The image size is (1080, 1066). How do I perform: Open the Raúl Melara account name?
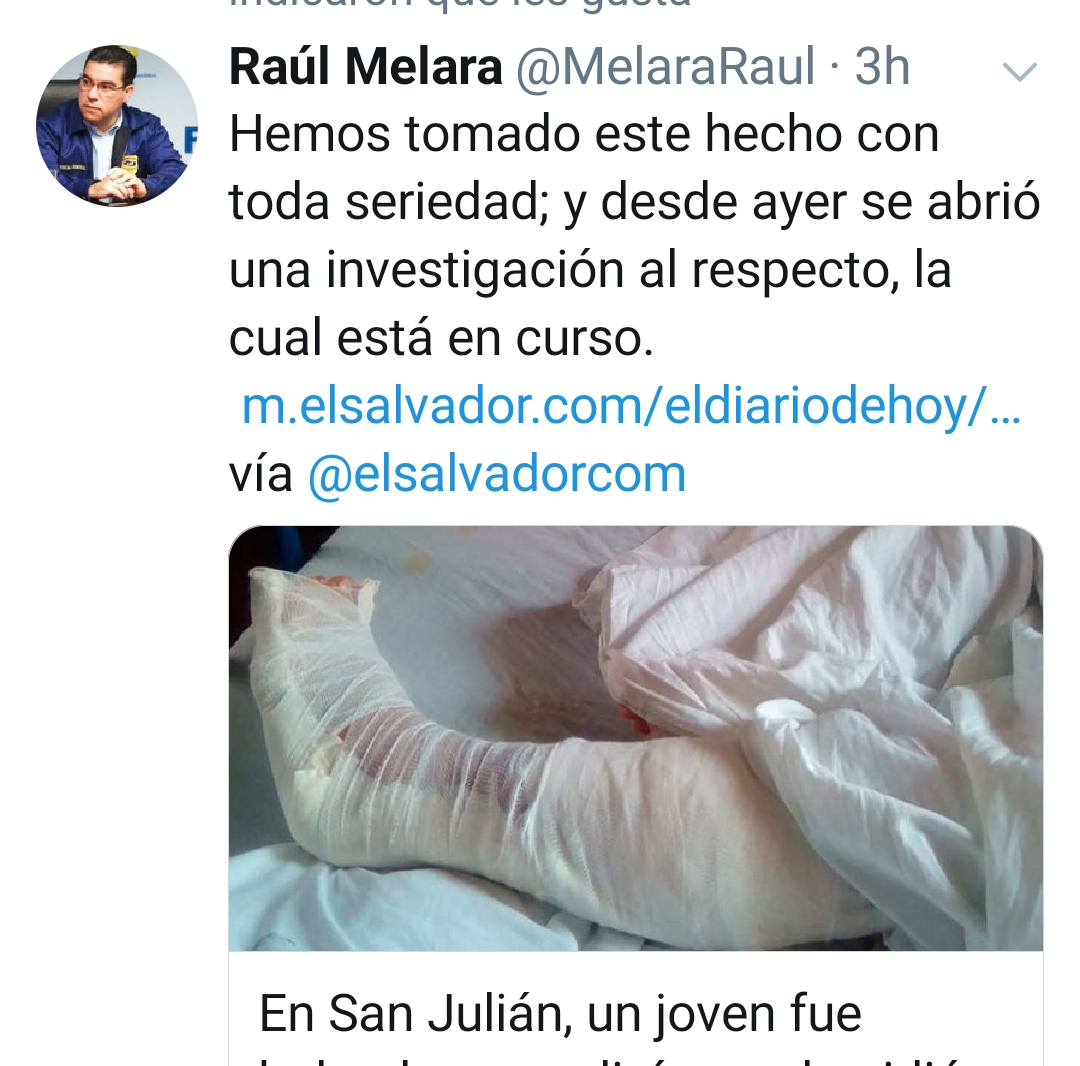click(365, 68)
